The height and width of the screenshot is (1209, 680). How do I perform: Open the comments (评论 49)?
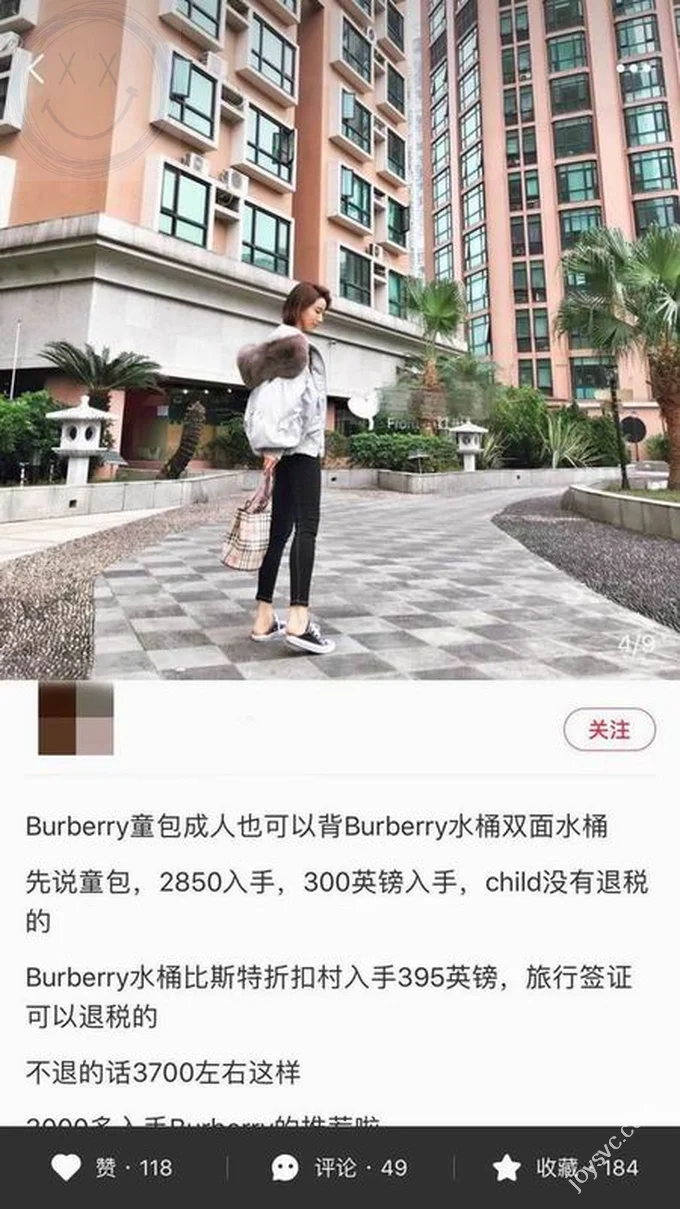click(x=340, y=1167)
